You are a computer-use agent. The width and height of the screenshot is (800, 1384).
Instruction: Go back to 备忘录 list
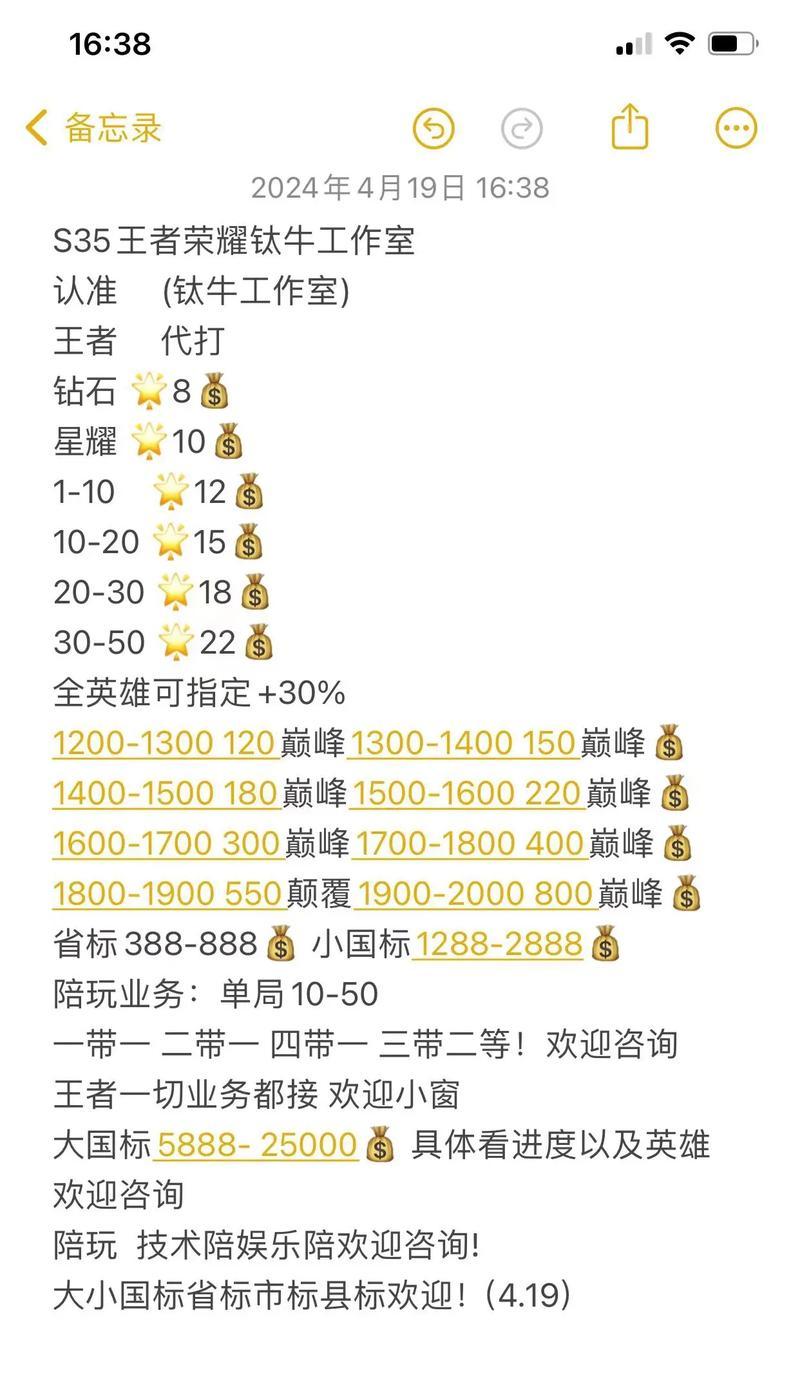[x=93, y=129]
